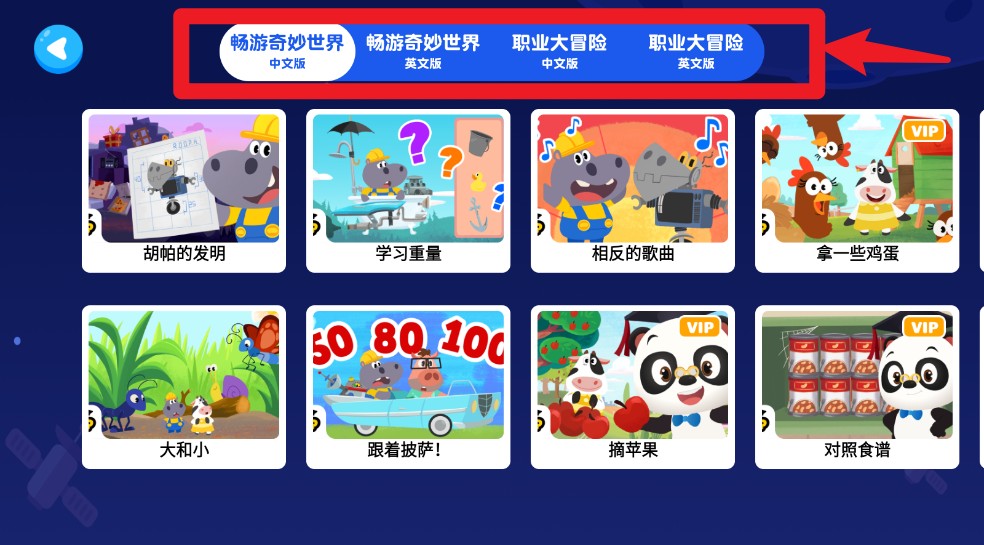984x545 pixels.
Task: Open the 学习重量 video card
Action: click(408, 190)
